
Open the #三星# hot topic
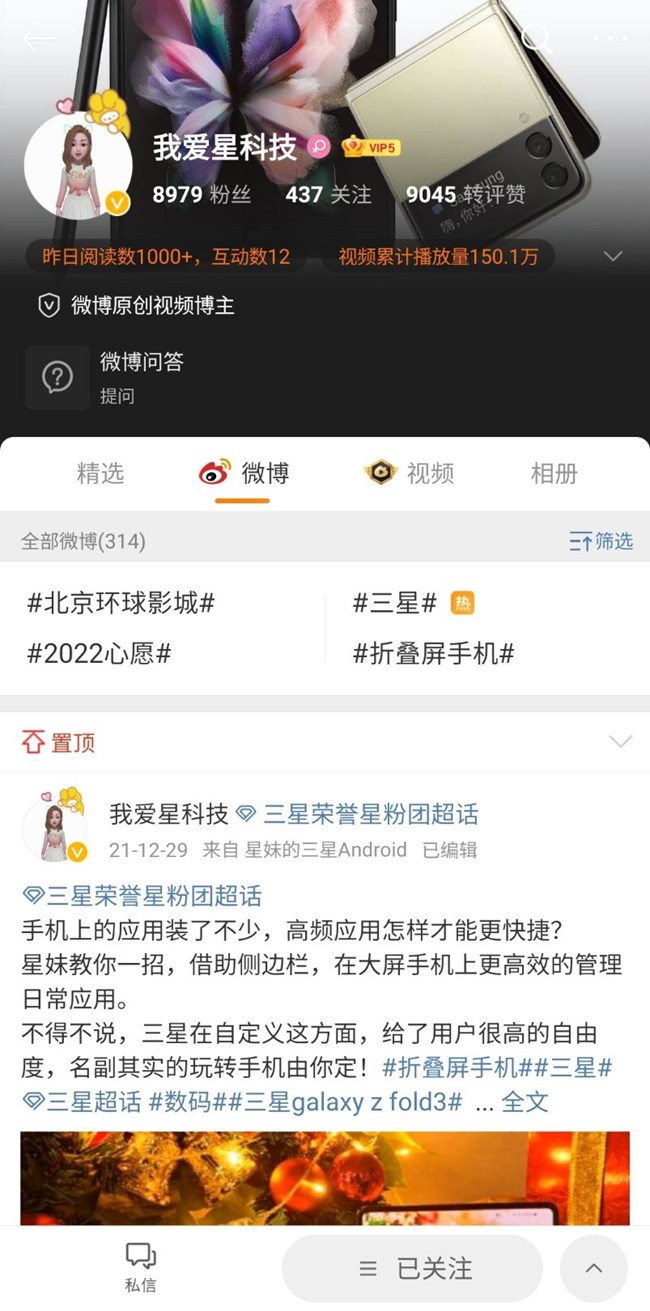(x=396, y=603)
